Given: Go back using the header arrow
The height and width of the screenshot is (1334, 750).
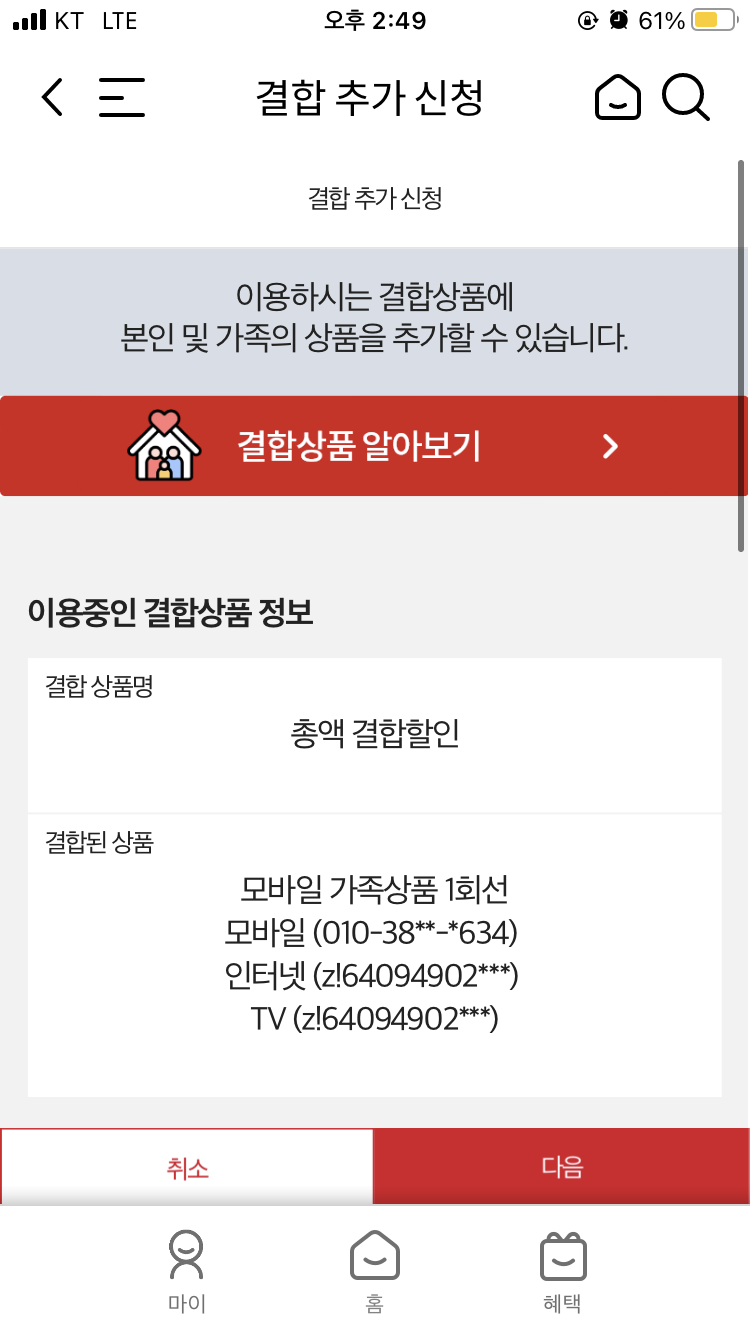Looking at the screenshot, I should pos(53,97).
